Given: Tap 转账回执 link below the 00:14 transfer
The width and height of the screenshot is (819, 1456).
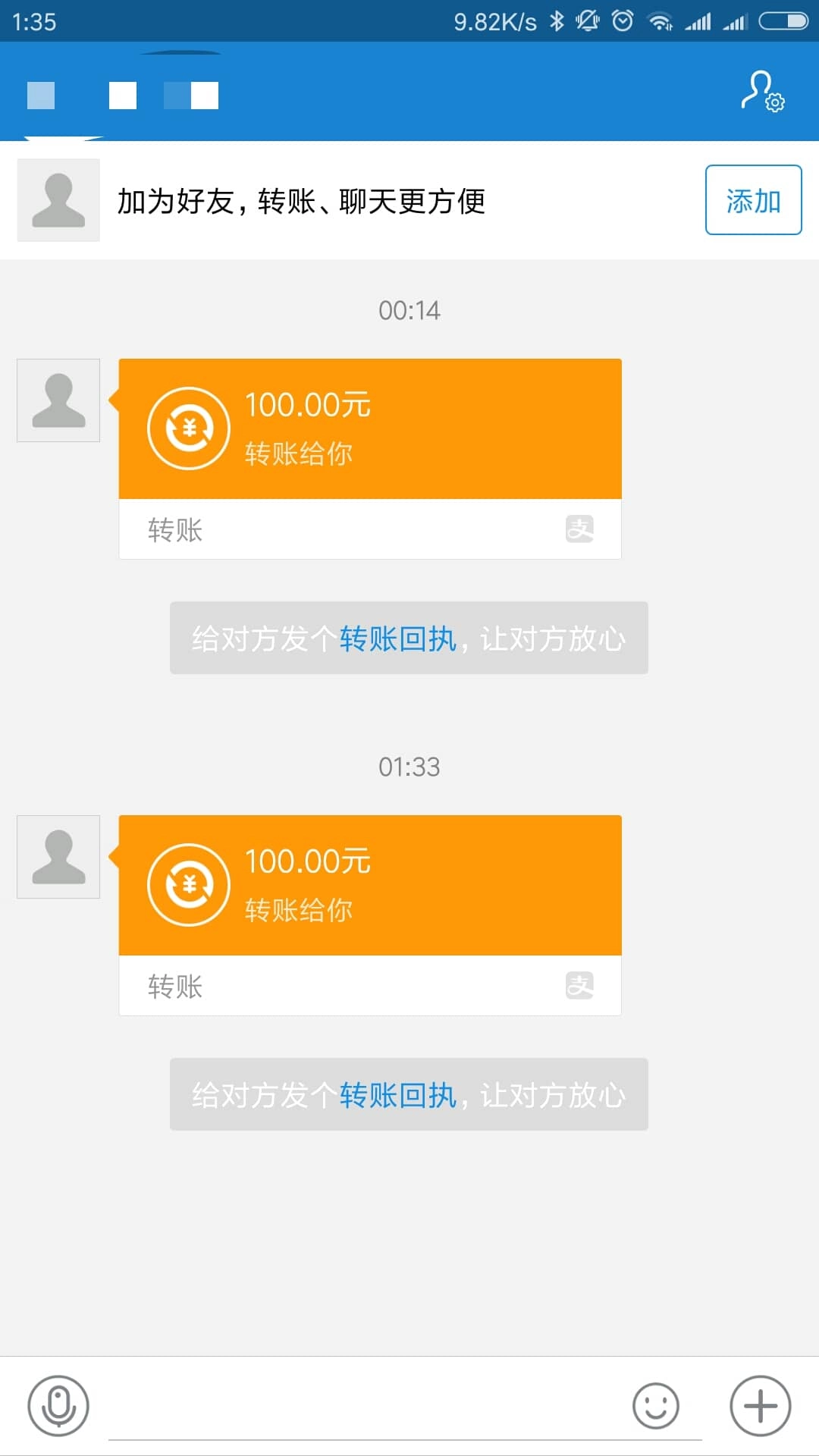Looking at the screenshot, I should (x=397, y=639).
